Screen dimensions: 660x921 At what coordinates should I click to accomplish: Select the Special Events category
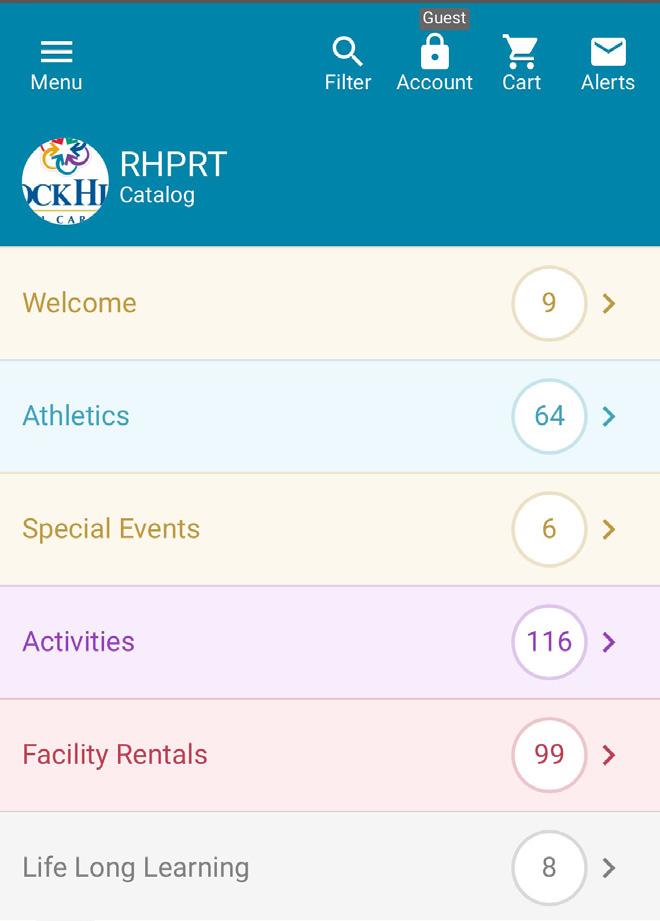tap(329, 529)
